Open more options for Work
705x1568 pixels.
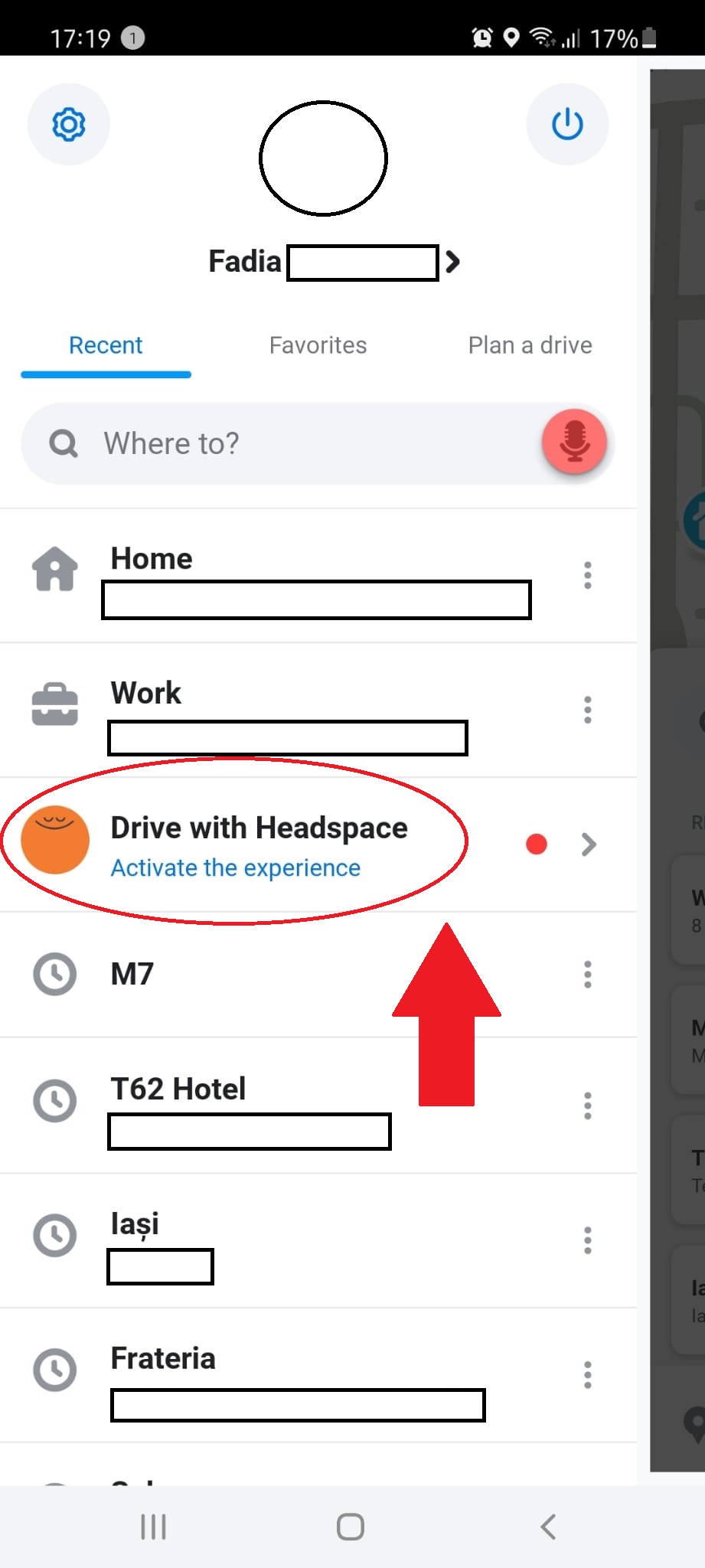(587, 710)
